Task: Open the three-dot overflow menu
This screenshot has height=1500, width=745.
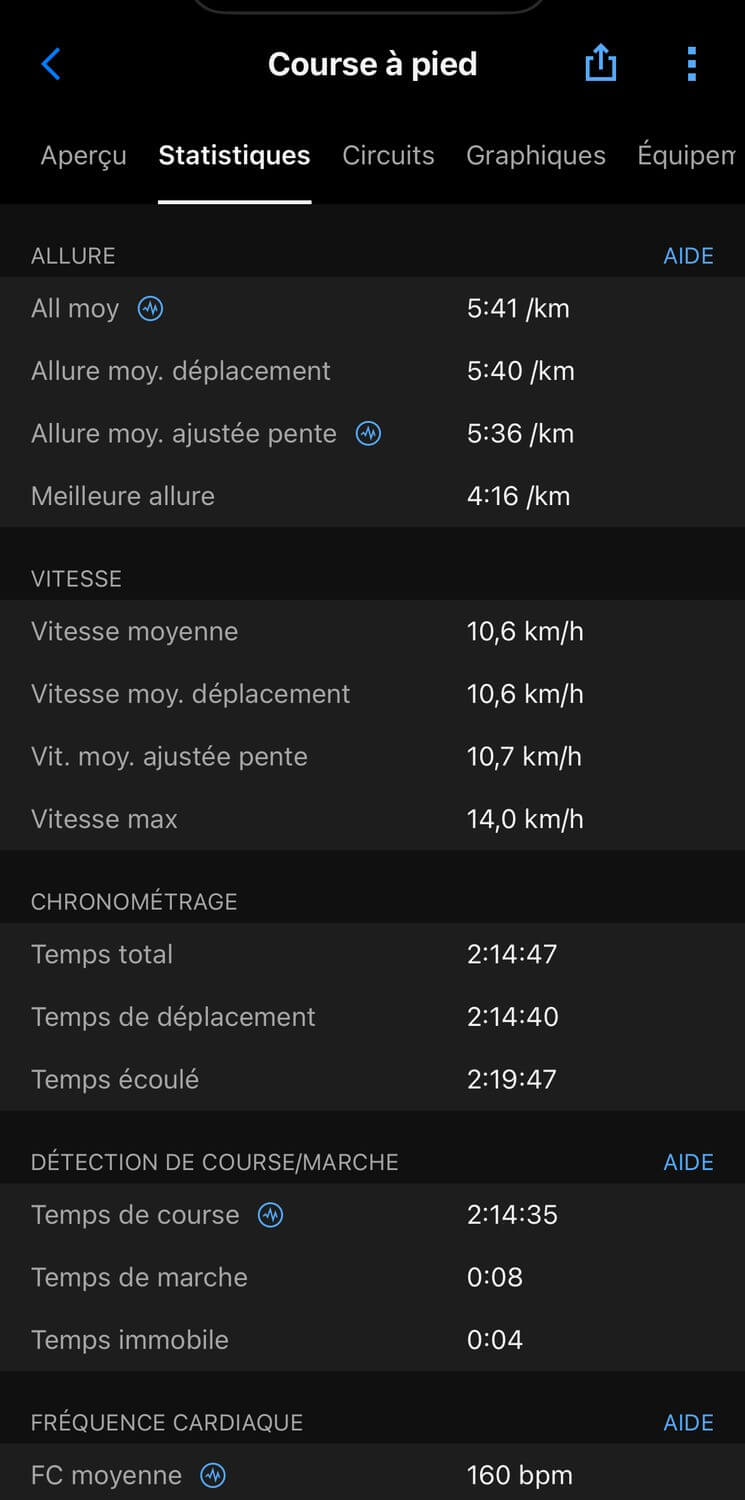Action: pos(691,64)
